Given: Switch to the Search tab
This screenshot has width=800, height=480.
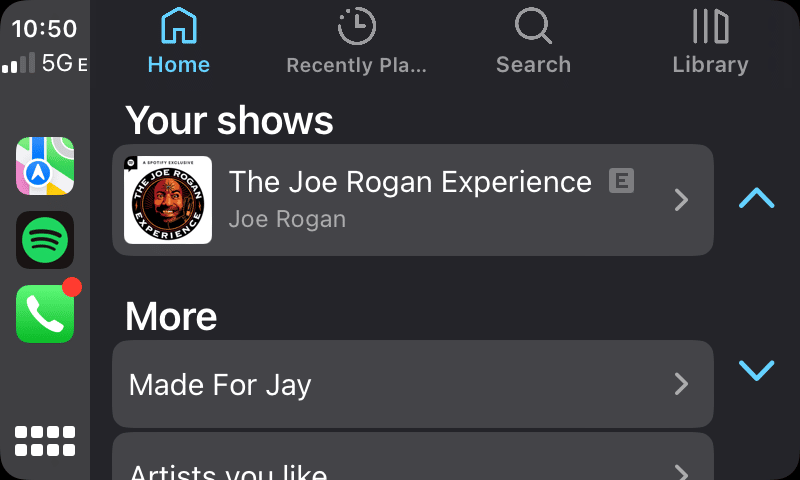Looking at the screenshot, I should (533, 42).
